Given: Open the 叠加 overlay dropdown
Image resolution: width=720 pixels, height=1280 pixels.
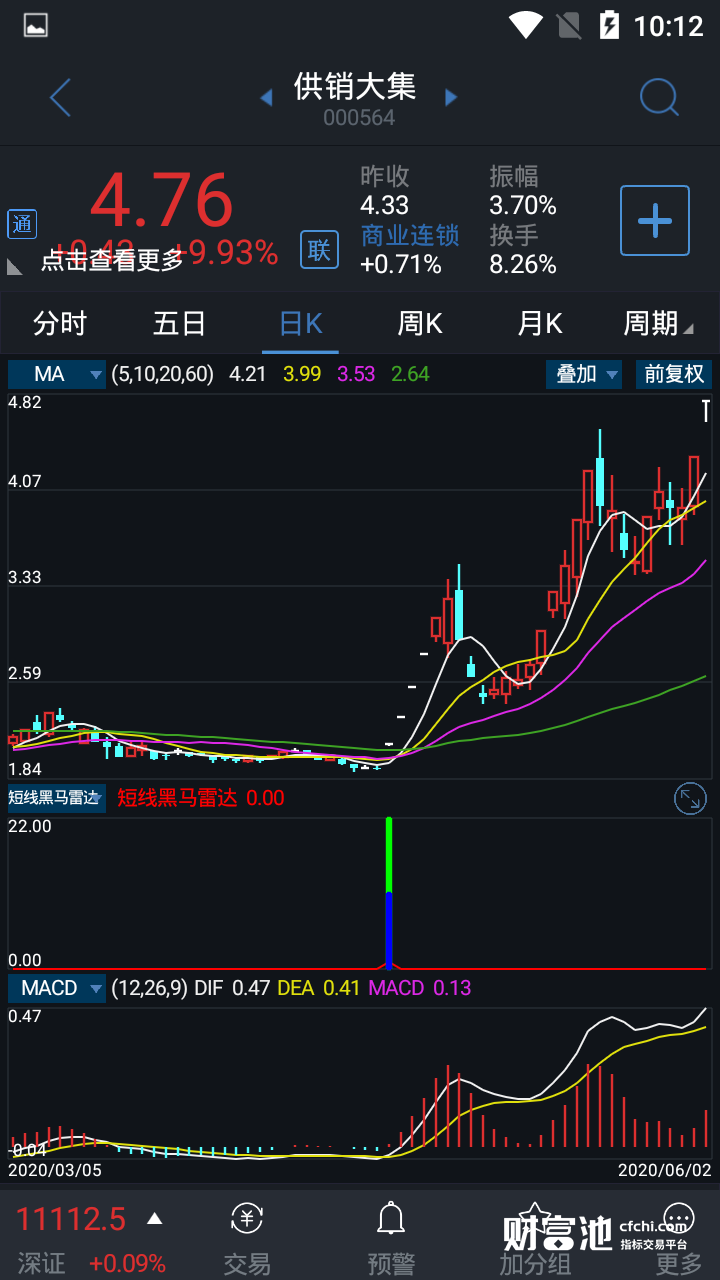Looking at the screenshot, I should click(x=584, y=374).
